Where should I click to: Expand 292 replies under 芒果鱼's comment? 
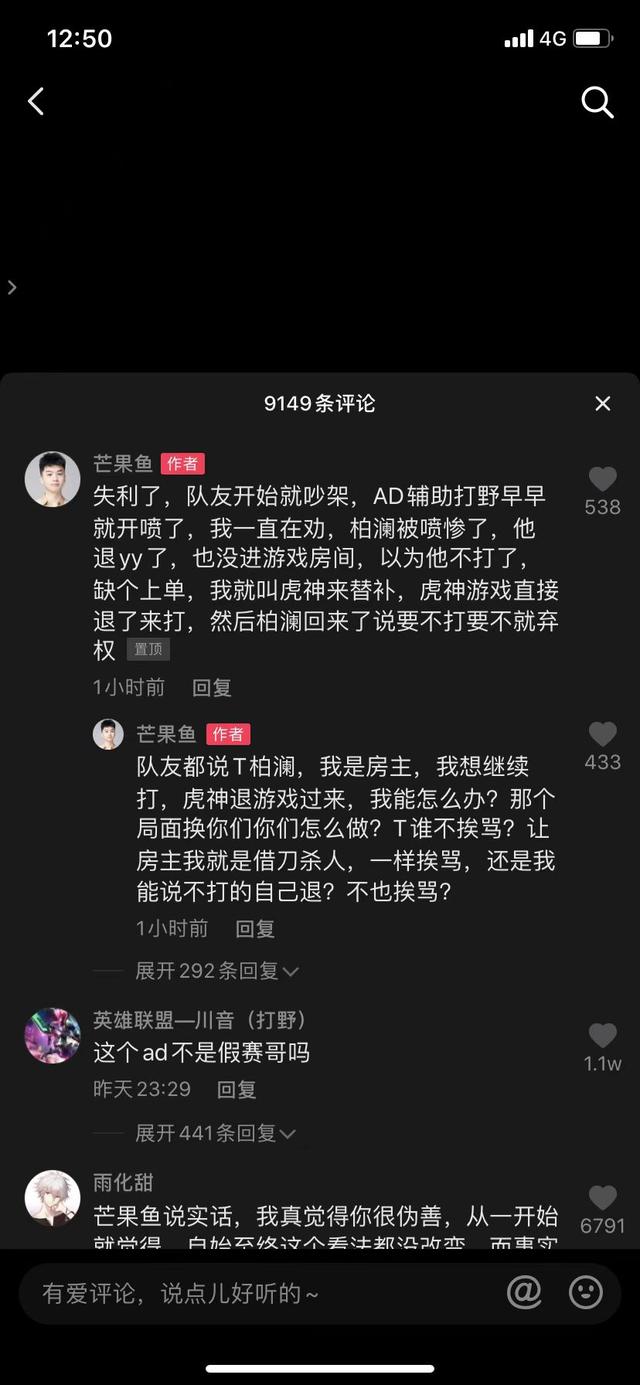click(x=217, y=970)
